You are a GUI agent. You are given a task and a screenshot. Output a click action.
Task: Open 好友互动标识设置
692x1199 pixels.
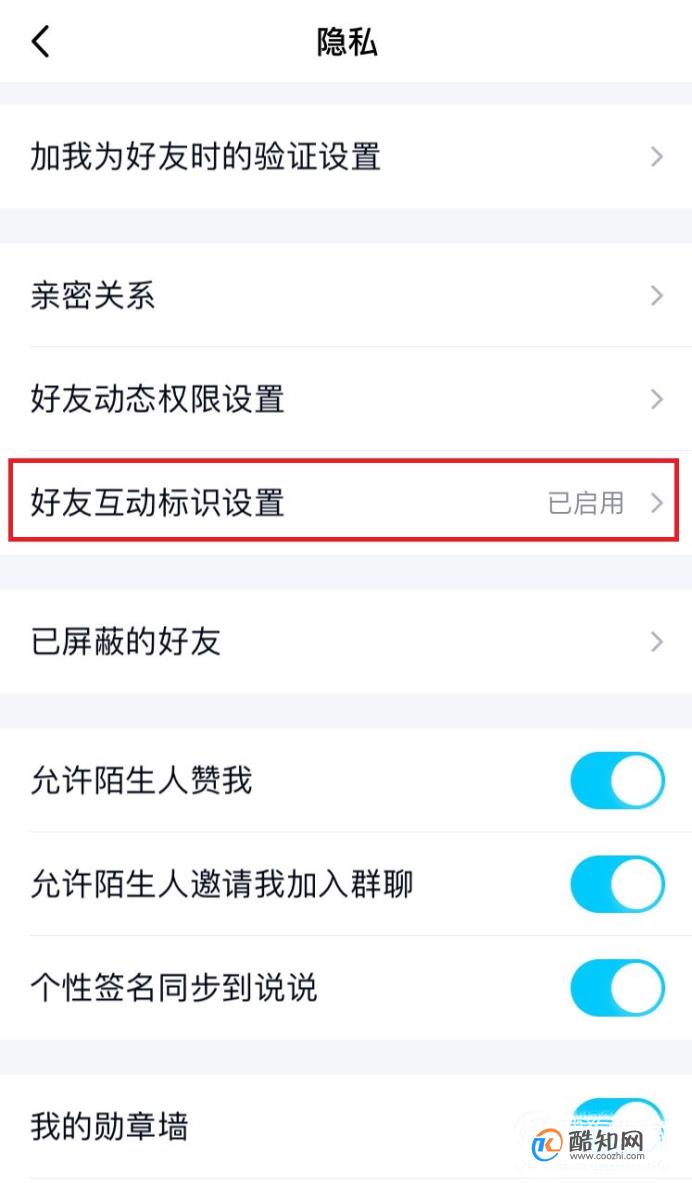[346, 502]
